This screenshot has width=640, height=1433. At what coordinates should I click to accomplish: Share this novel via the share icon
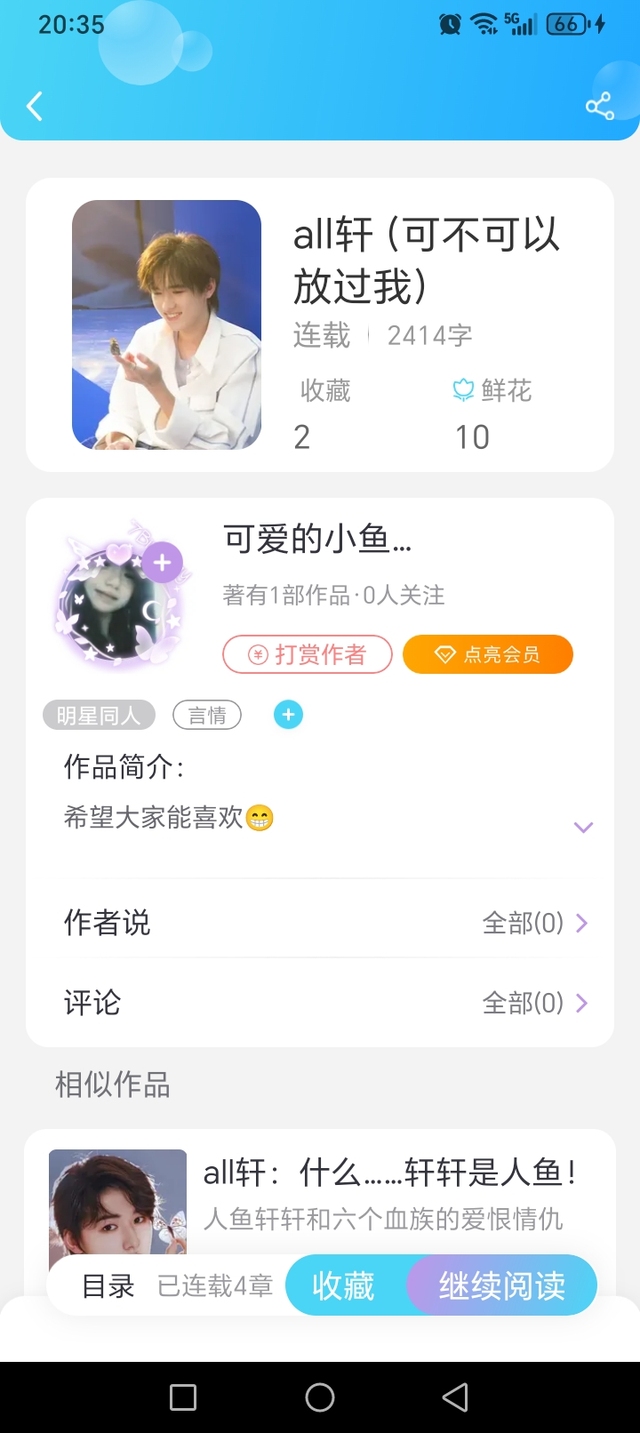coord(599,106)
